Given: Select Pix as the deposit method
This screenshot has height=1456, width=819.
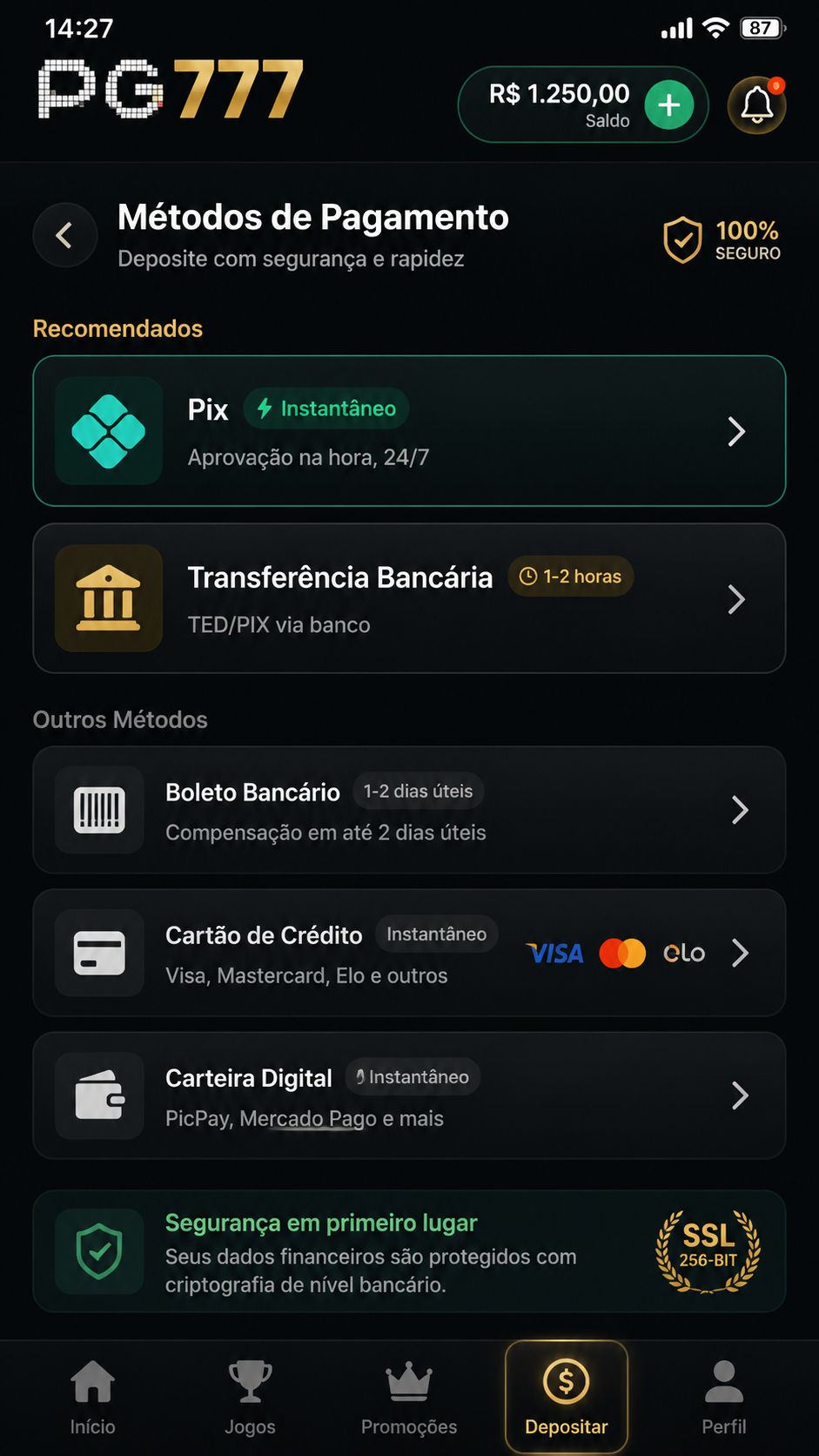Looking at the screenshot, I should click(409, 431).
